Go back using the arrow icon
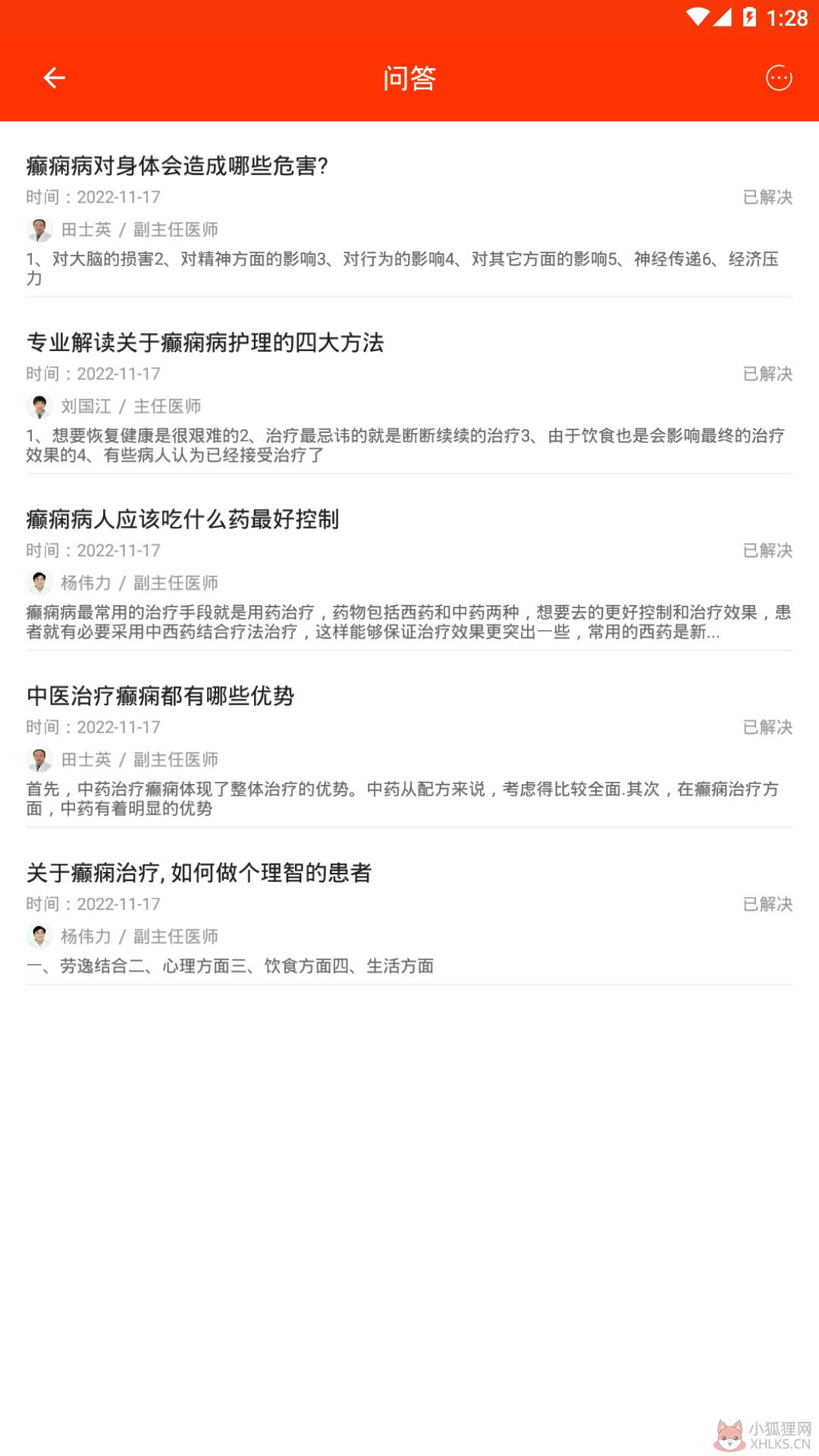 pos(54,78)
